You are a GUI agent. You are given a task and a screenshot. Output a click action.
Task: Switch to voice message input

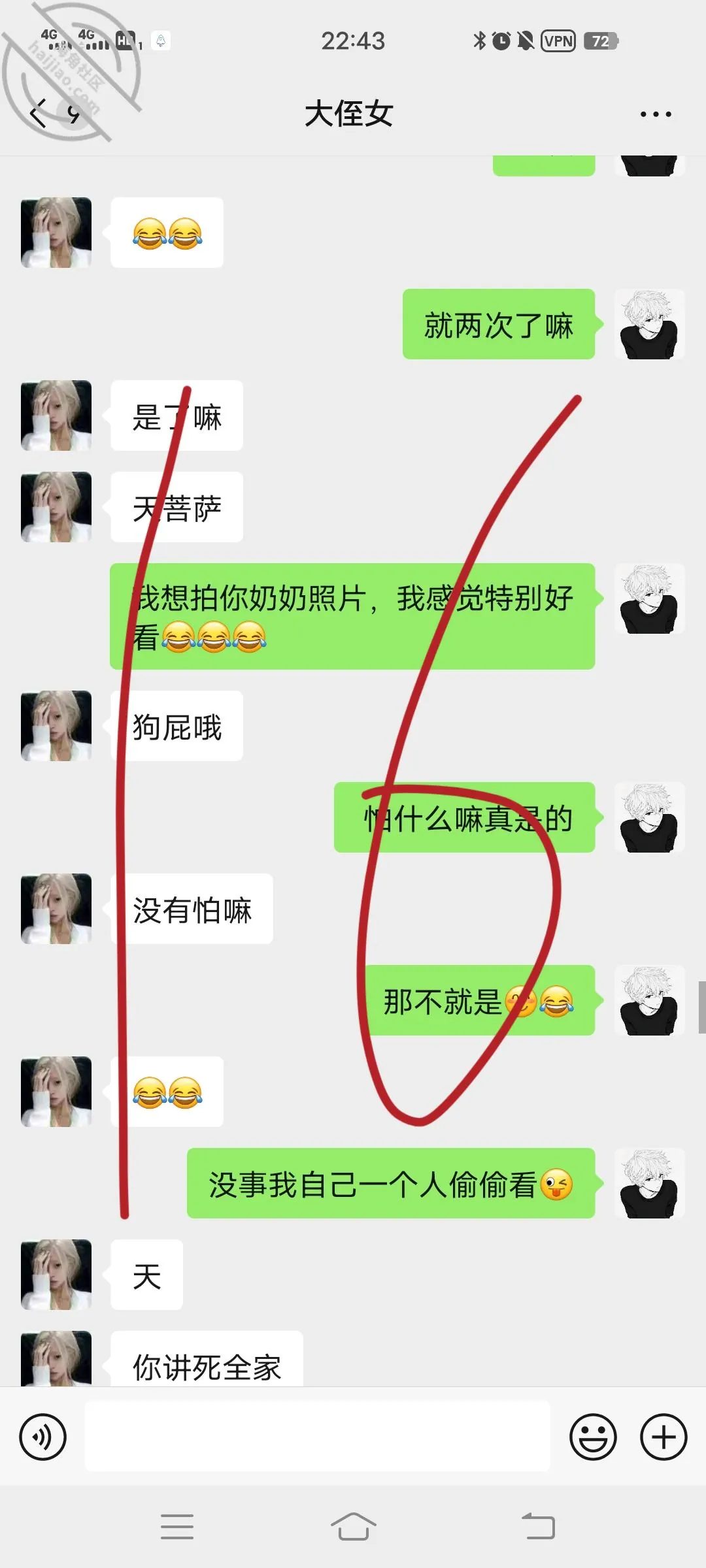[x=43, y=1437]
